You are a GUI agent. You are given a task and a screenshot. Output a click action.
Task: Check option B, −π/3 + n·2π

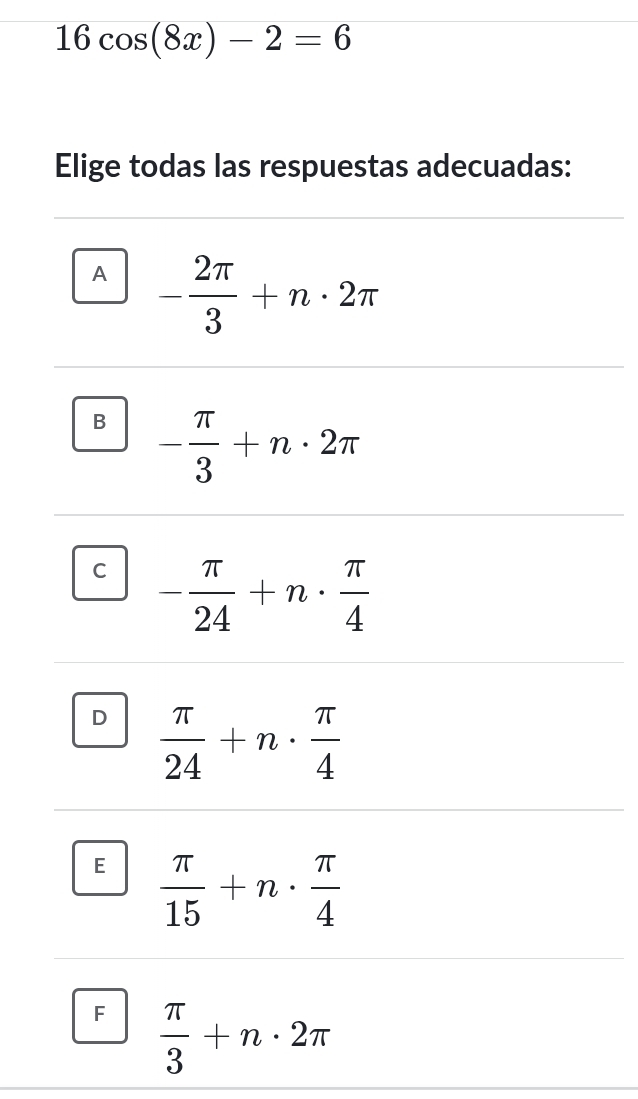[100, 423]
